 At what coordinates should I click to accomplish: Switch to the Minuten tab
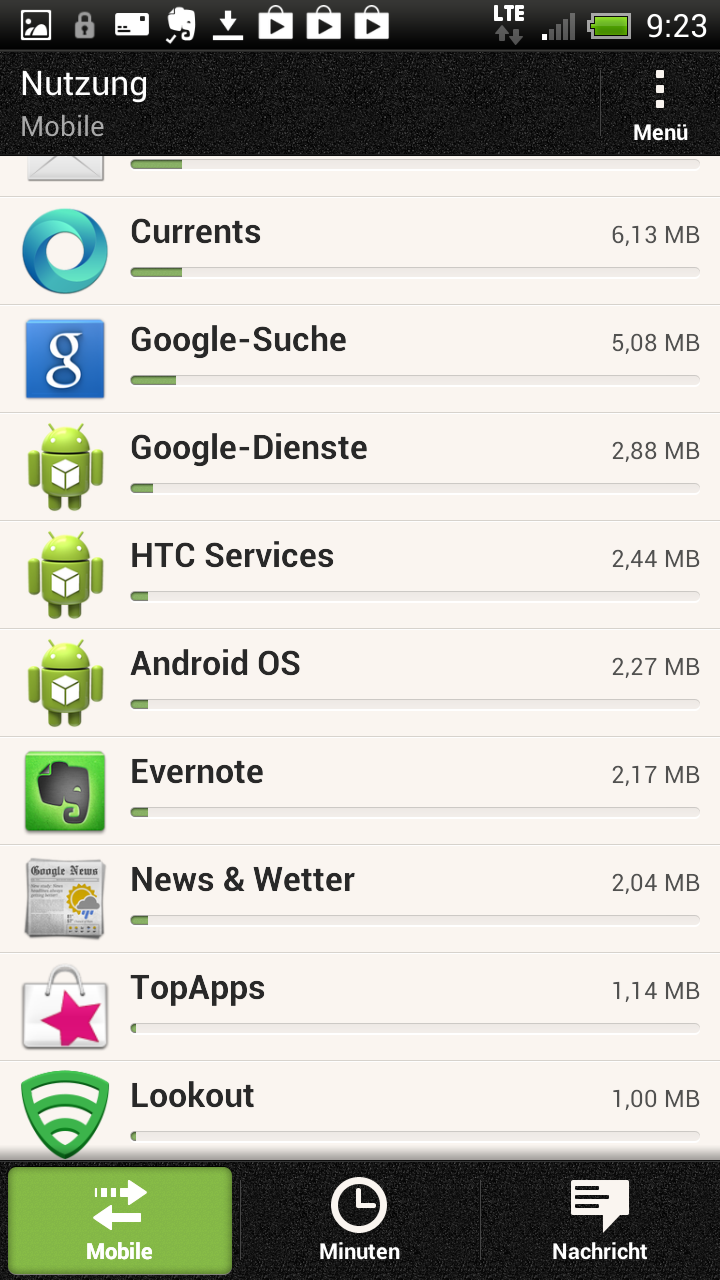[359, 1218]
